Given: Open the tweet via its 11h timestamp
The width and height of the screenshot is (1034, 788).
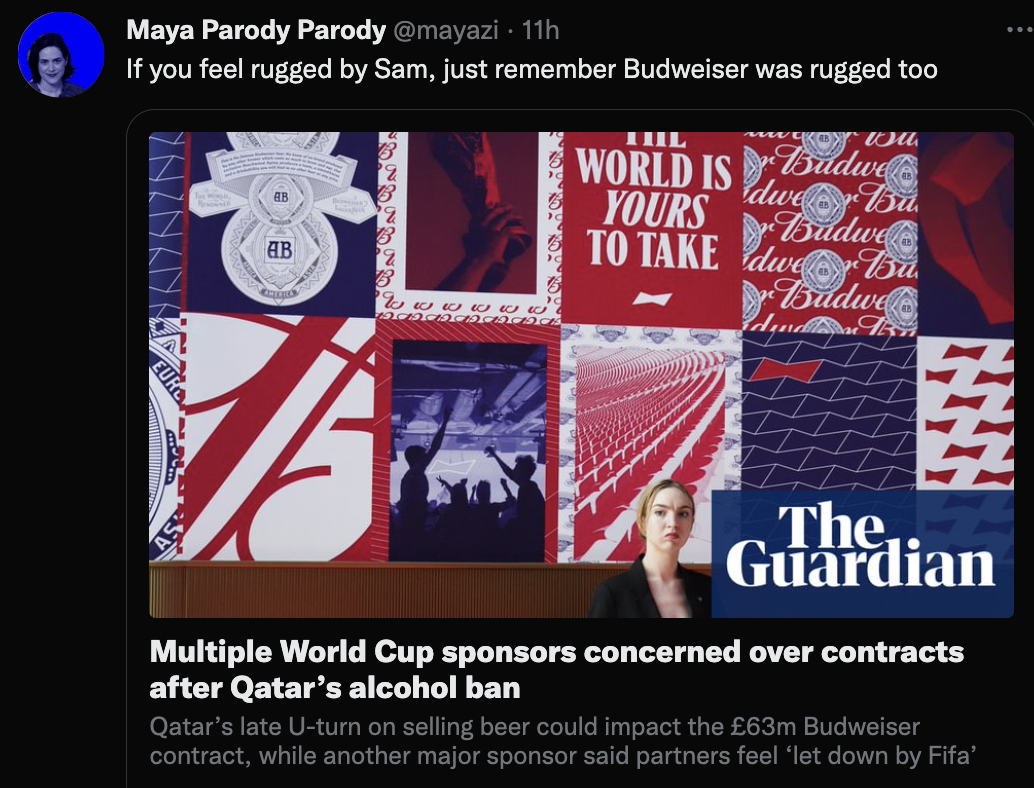Looking at the screenshot, I should (x=540, y=30).
